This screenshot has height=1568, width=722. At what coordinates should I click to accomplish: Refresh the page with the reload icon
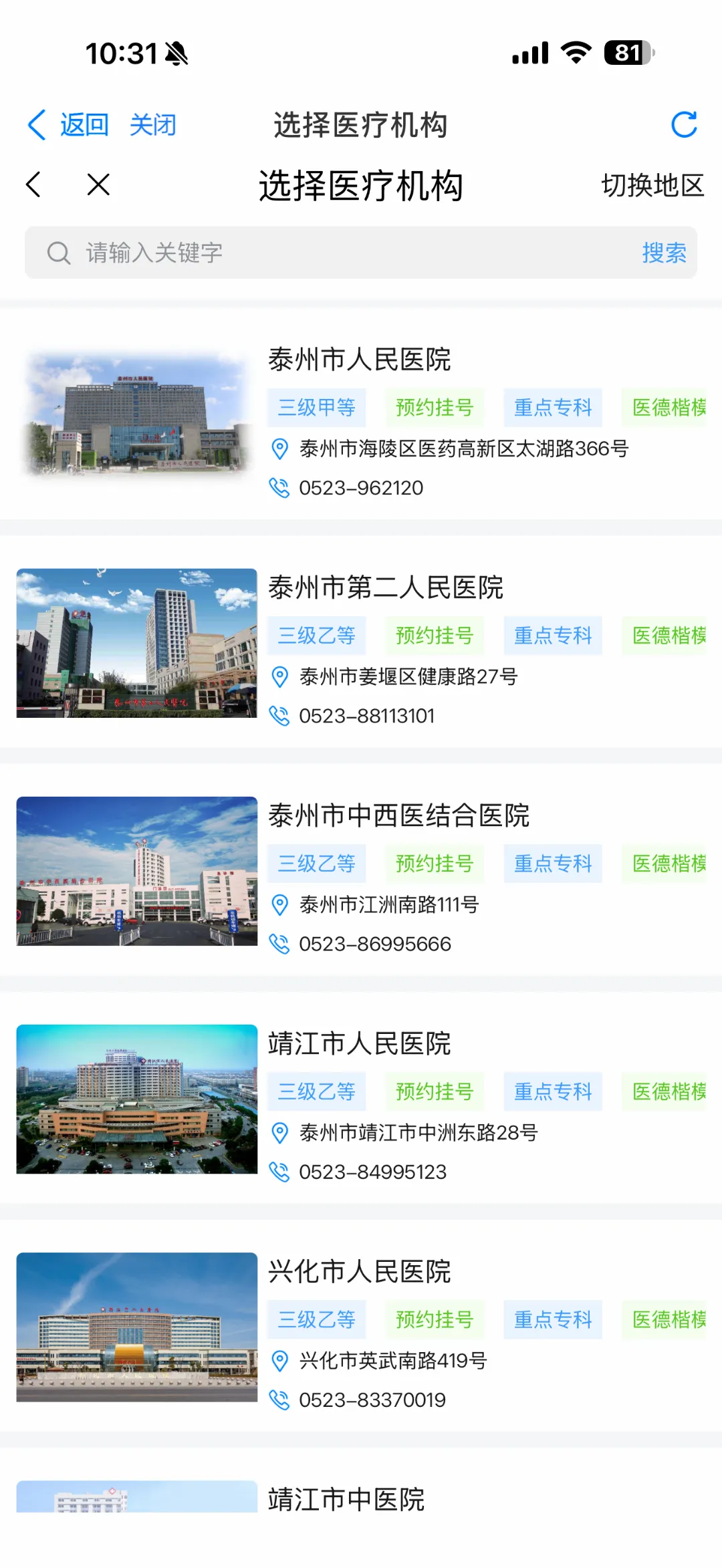[x=684, y=124]
